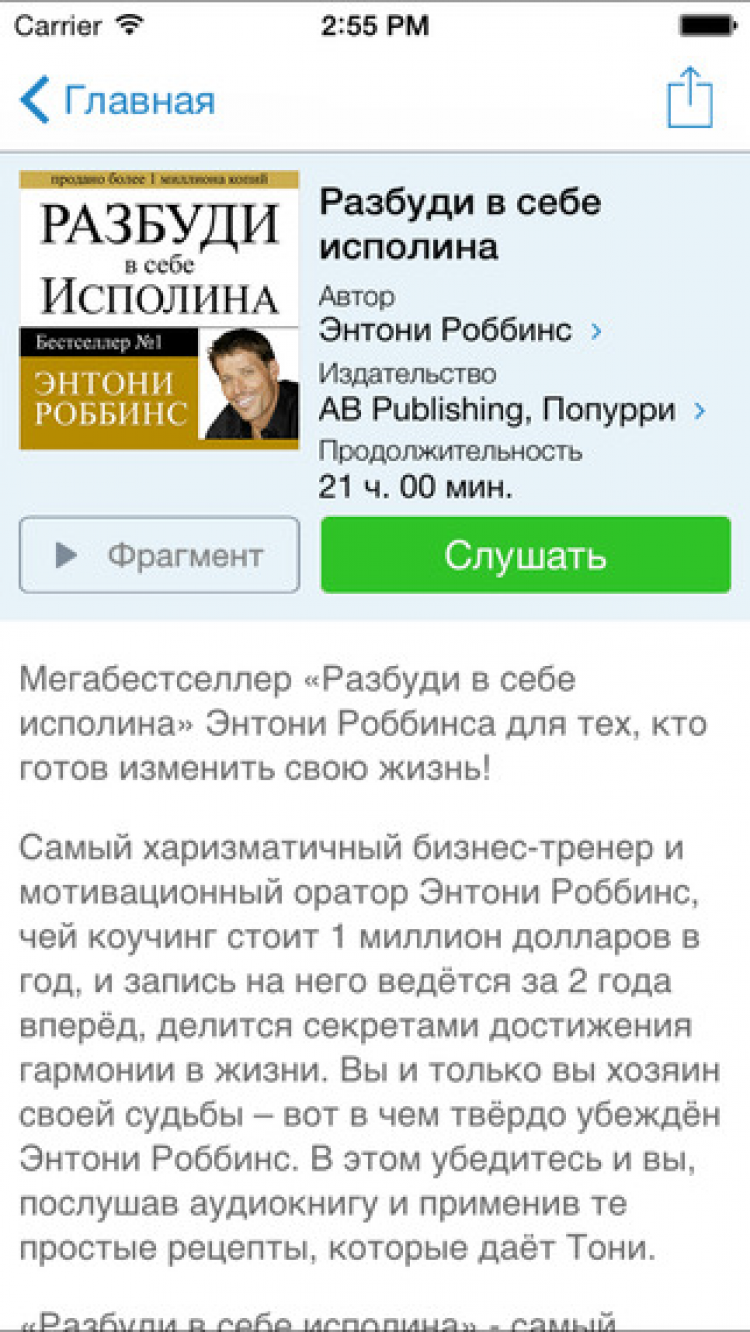Play the Фрагмент sample
750x1332 pixels.
(x=159, y=555)
